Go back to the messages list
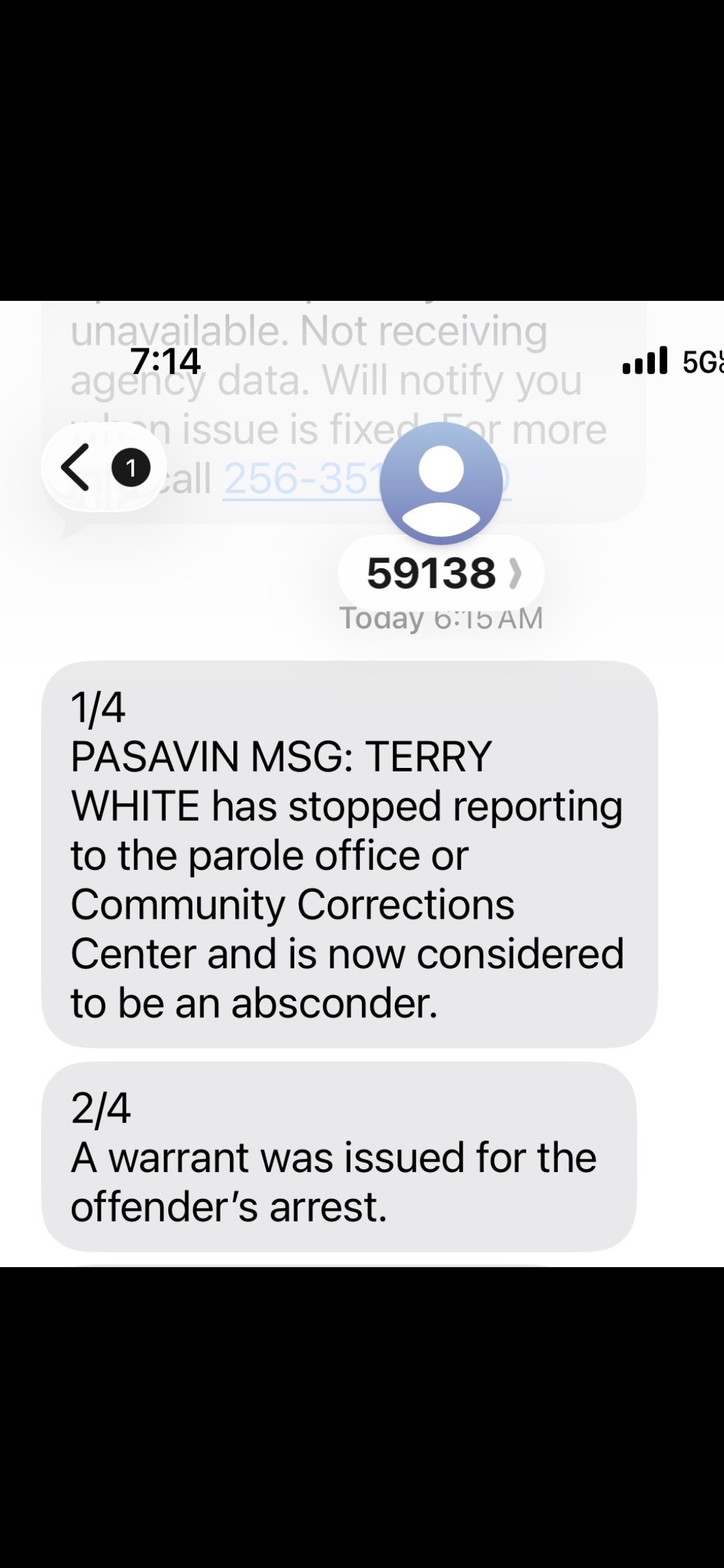 coord(76,467)
